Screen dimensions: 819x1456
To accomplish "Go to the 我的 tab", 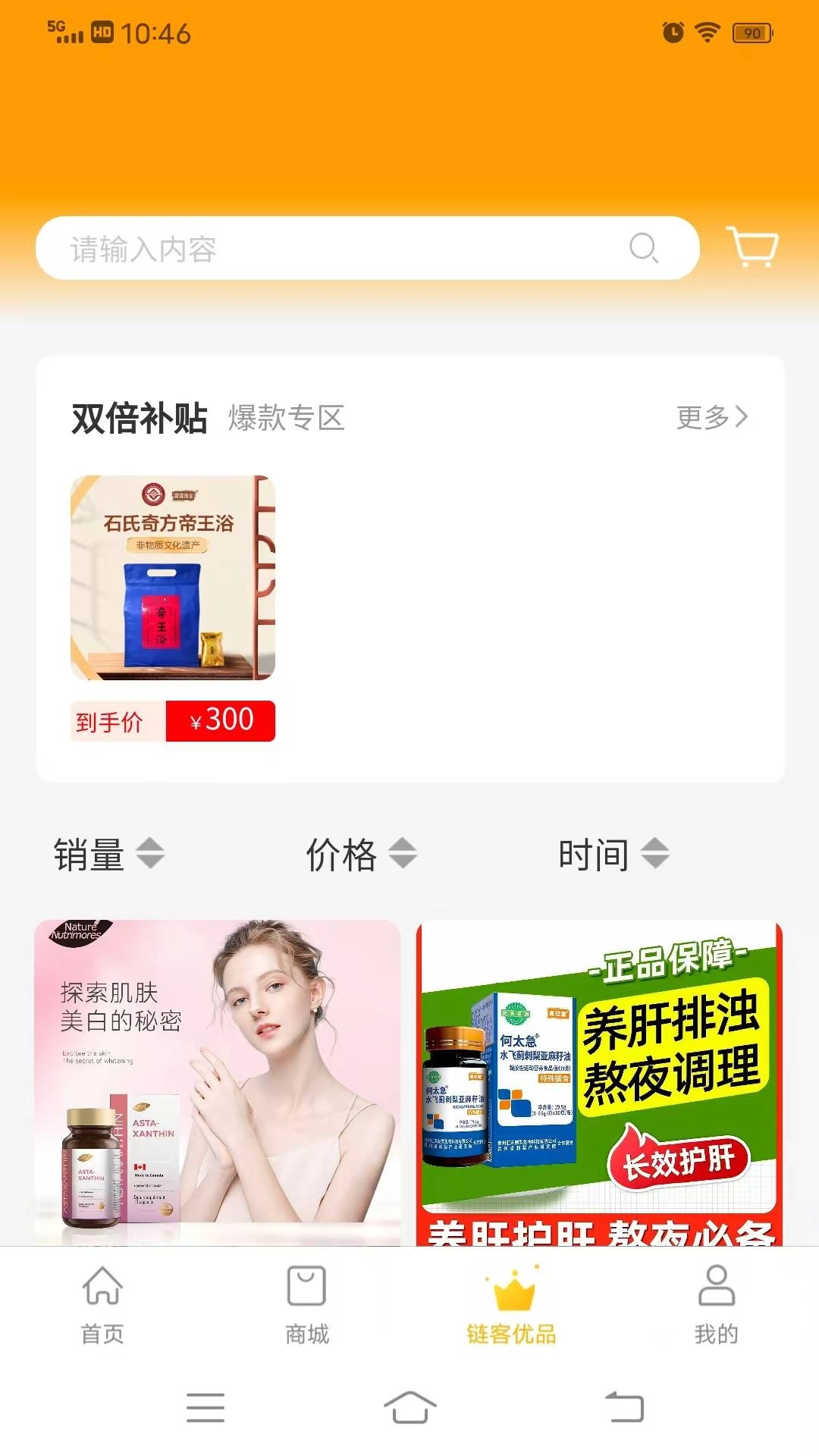I will coord(716,1304).
